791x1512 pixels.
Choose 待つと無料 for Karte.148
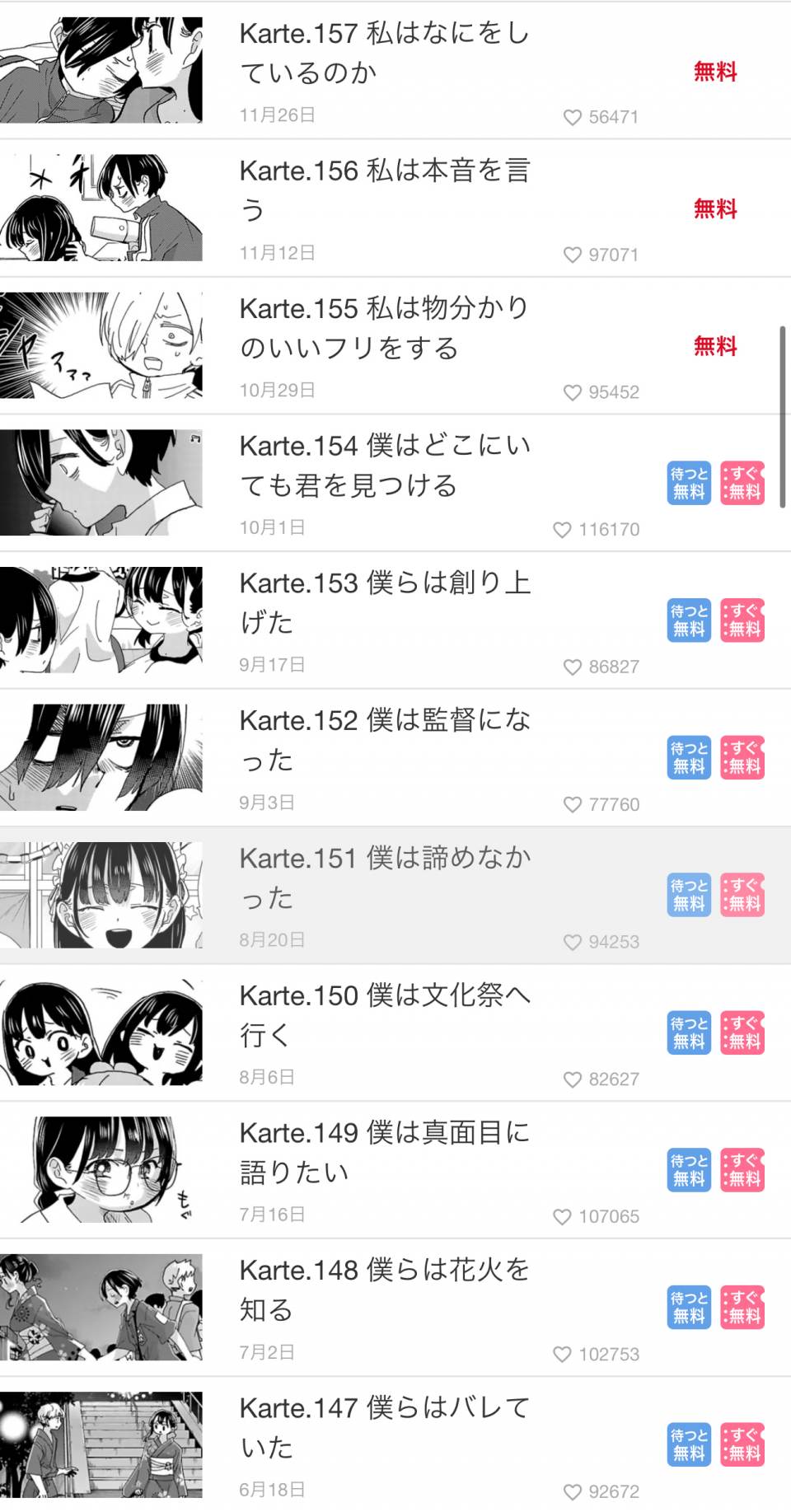(x=689, y=1307)
